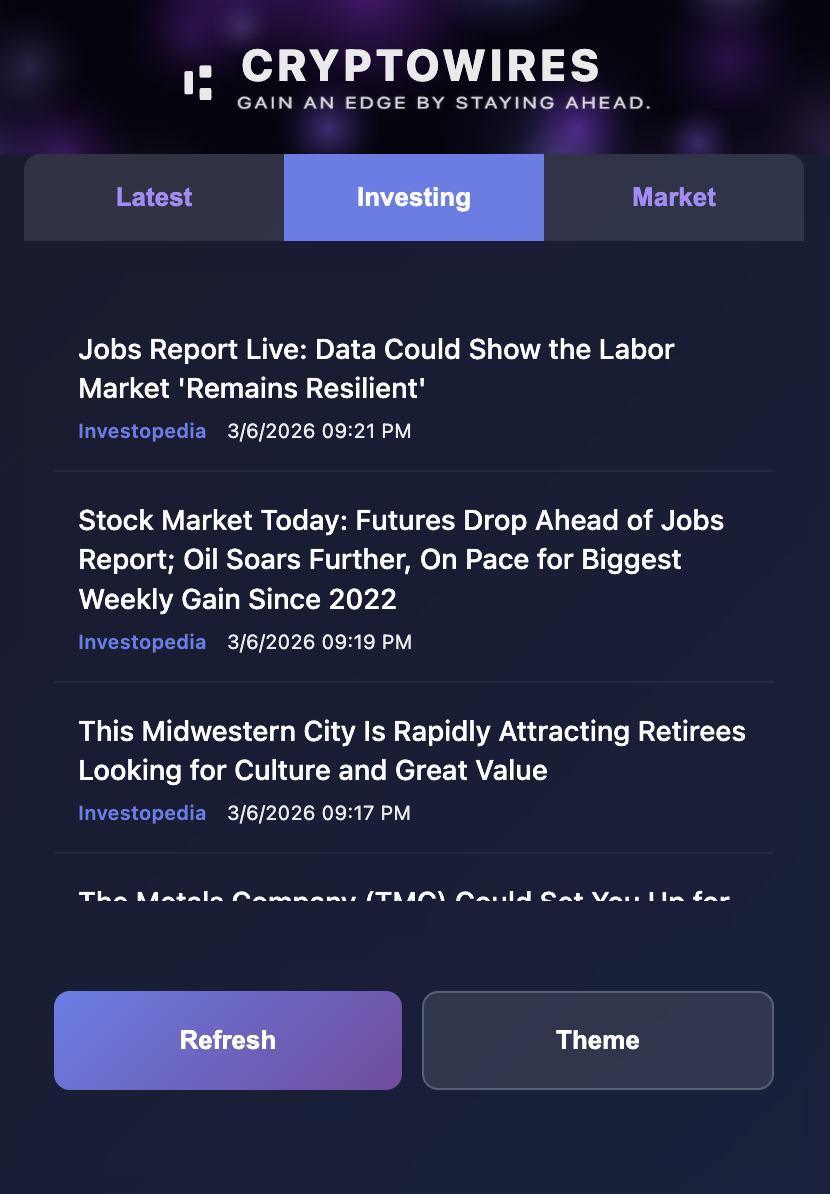Click the 'Gain an edge' tagline
830x1194 pixels.
[x=444, y=101]
